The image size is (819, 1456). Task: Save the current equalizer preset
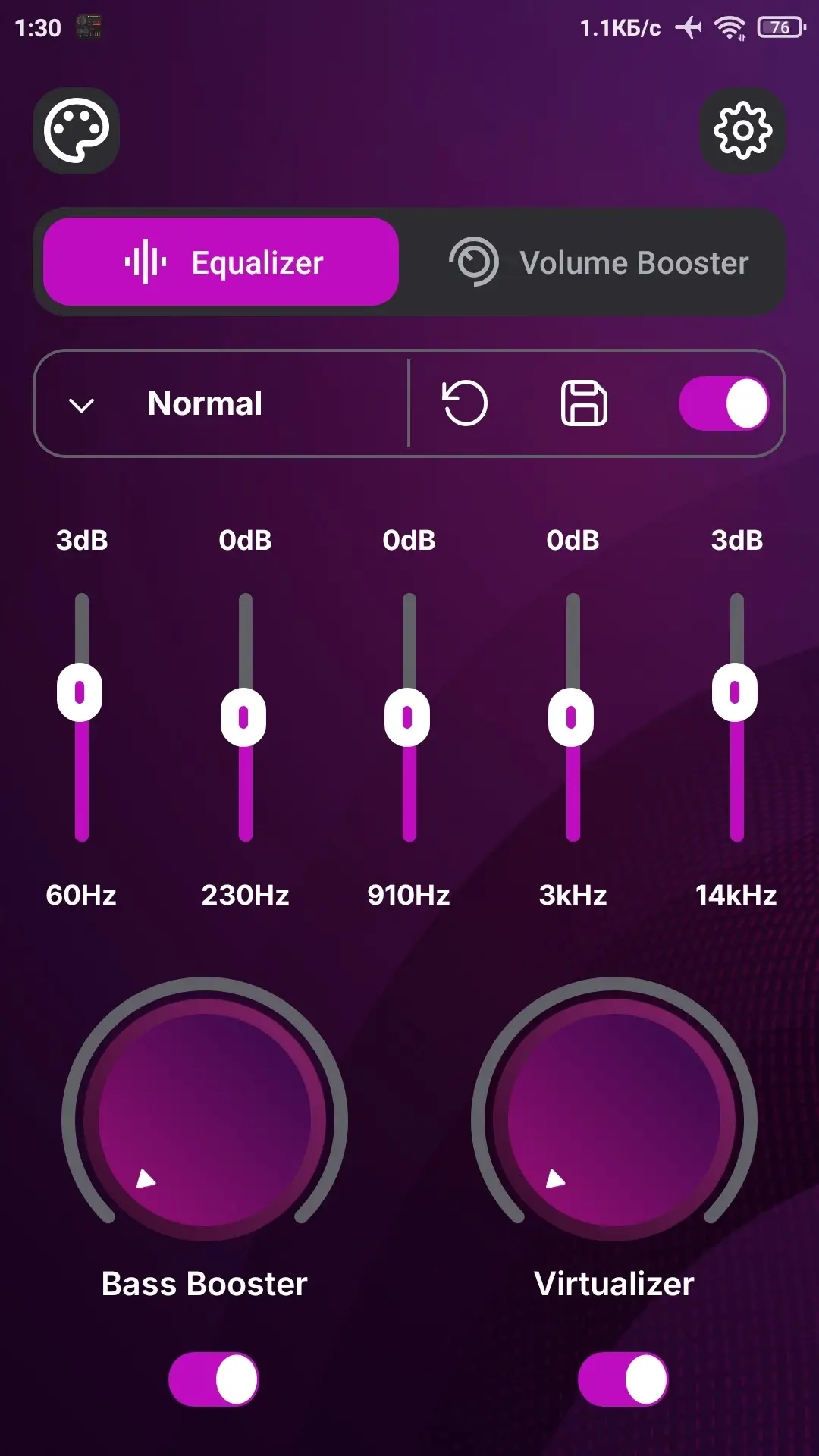583,403
